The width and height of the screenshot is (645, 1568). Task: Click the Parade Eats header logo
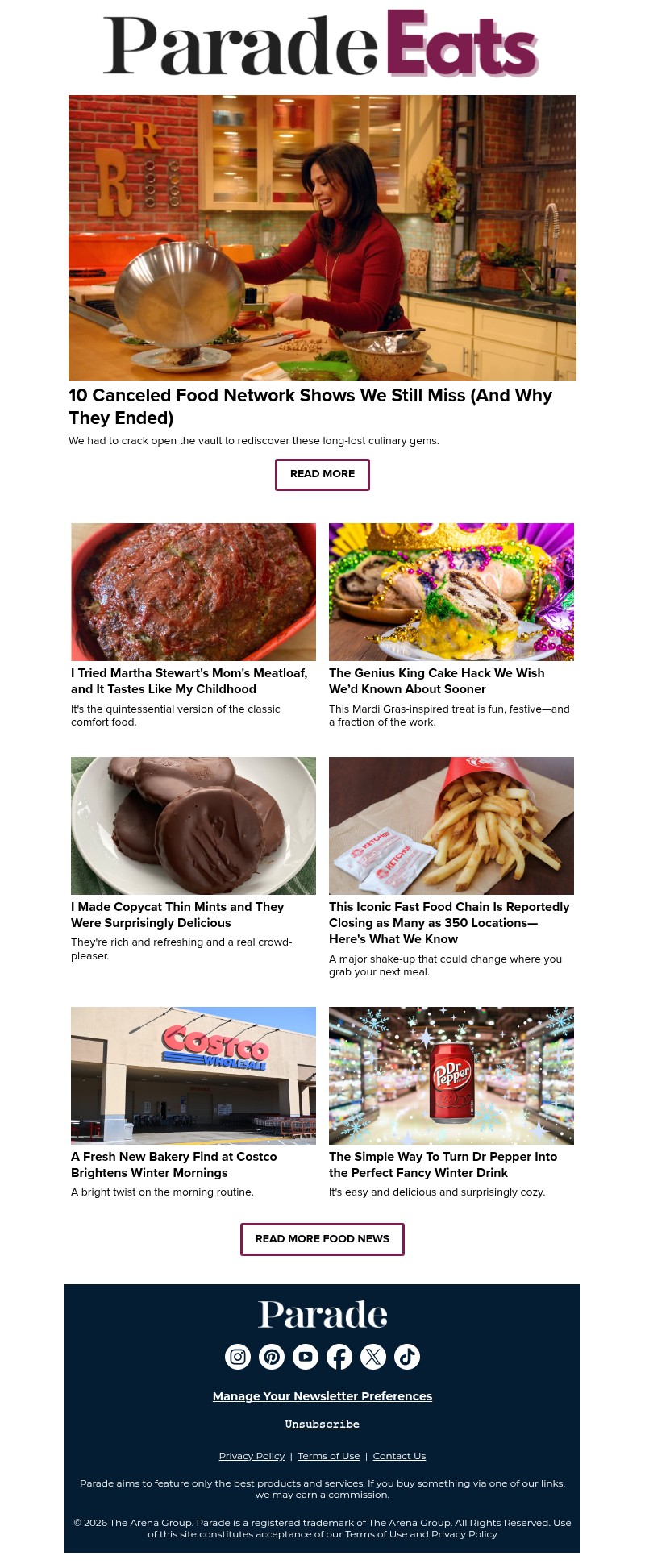[322, 43]
